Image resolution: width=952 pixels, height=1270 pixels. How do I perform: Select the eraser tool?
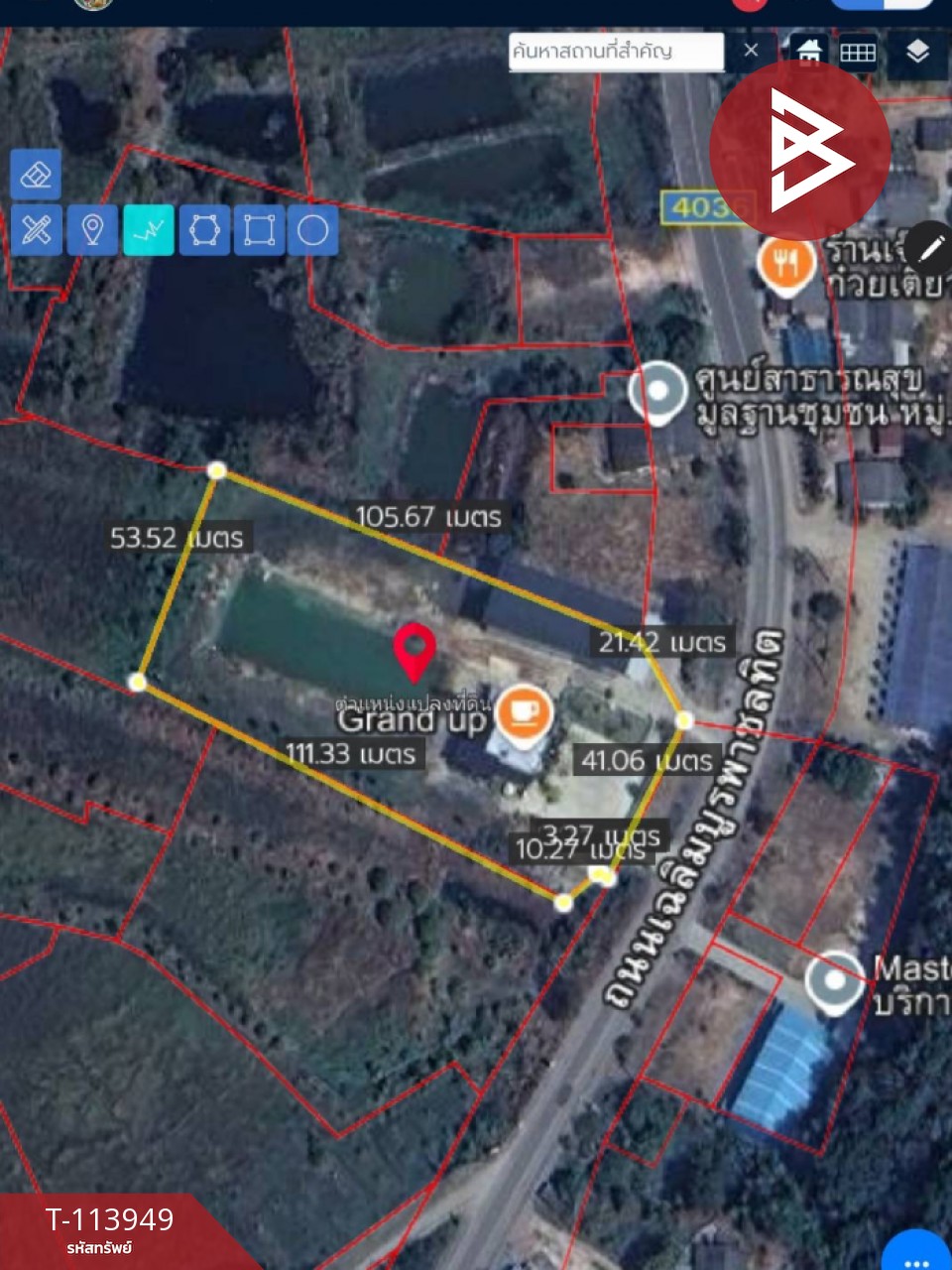click(x=36, y=176)
